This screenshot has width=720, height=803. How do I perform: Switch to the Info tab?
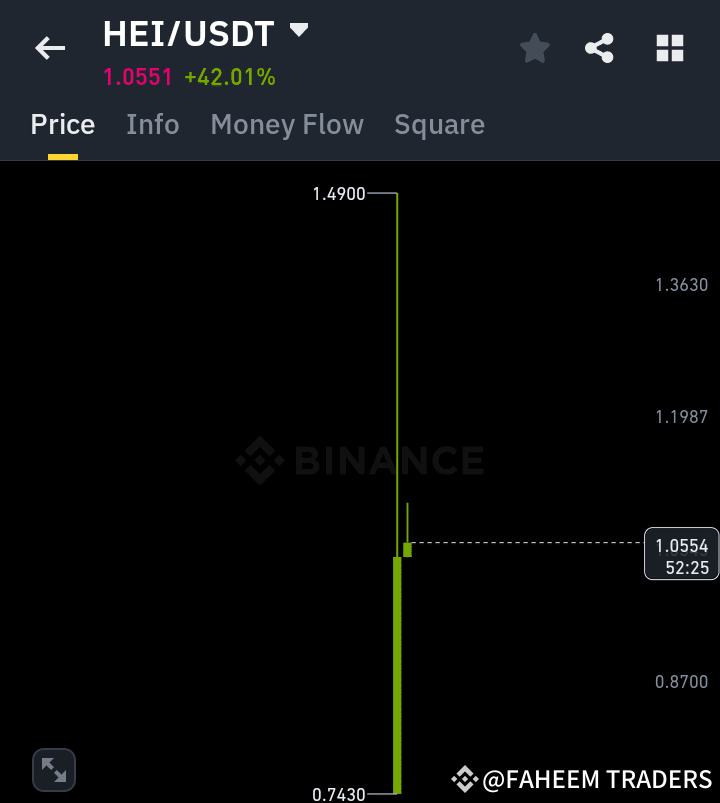152,124
